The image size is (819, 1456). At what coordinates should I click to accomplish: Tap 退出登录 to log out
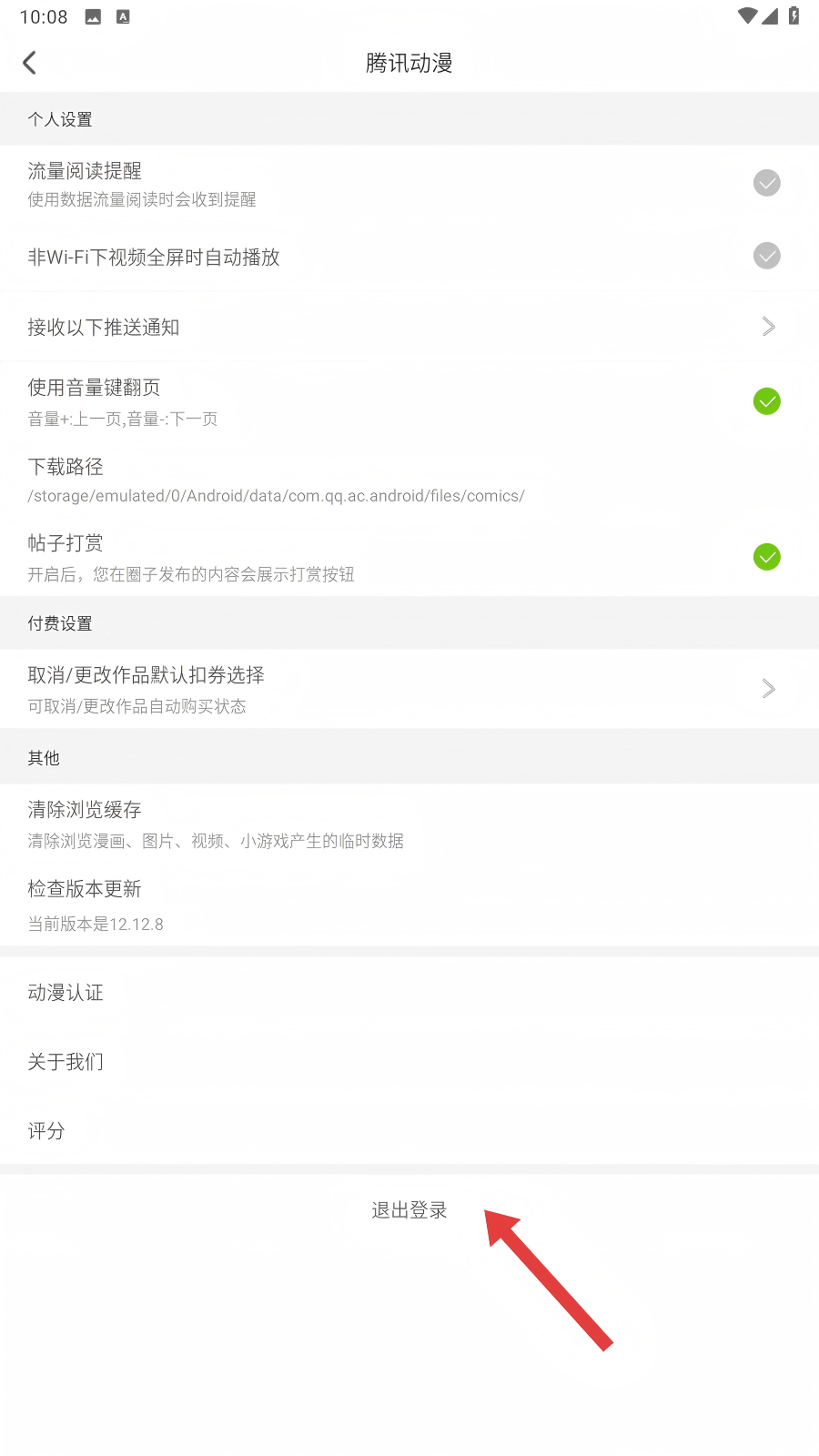[409, 1210]
